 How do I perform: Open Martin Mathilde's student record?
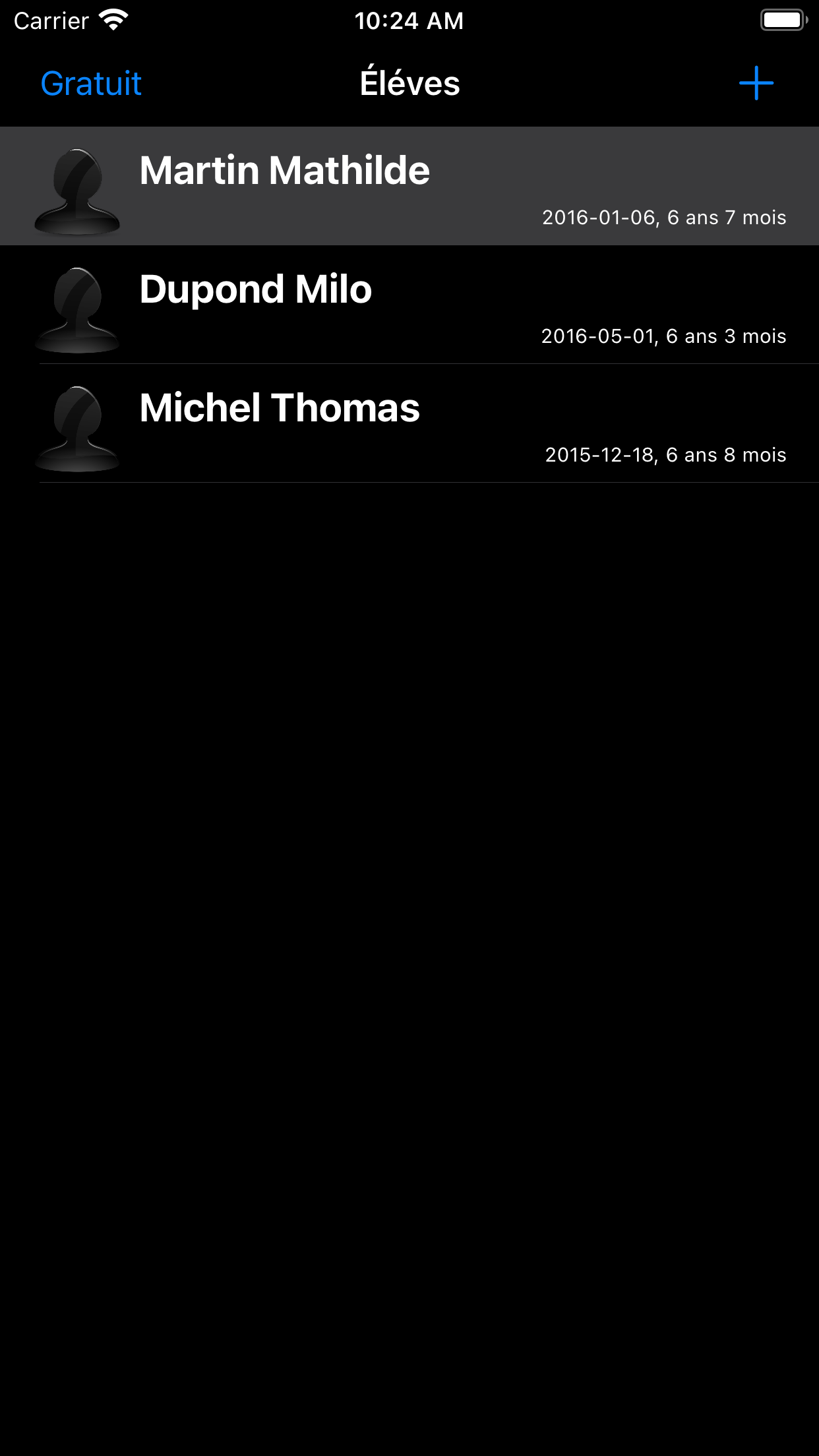pos(409,186)
